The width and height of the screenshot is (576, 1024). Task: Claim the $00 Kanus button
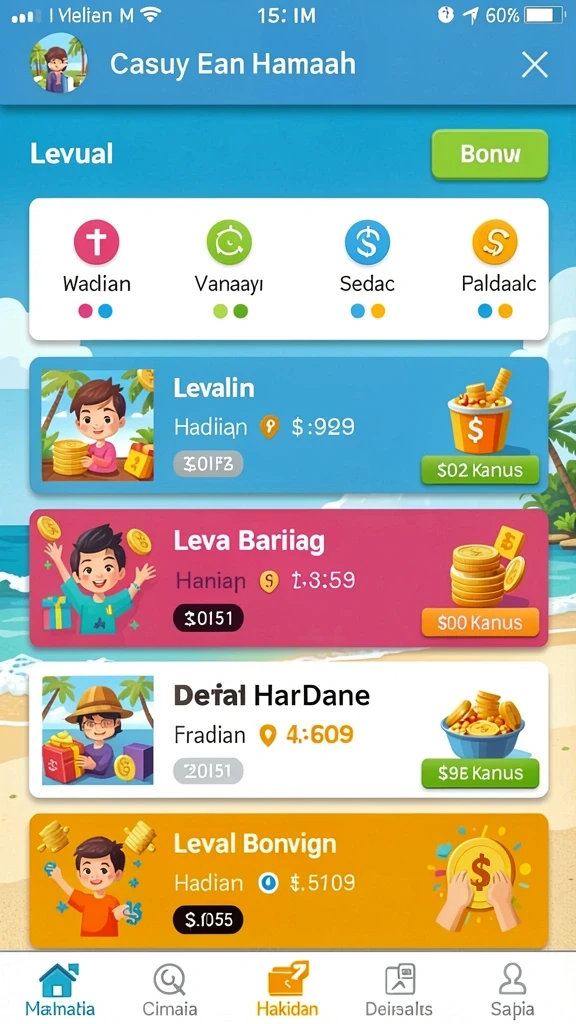[480, 622]
